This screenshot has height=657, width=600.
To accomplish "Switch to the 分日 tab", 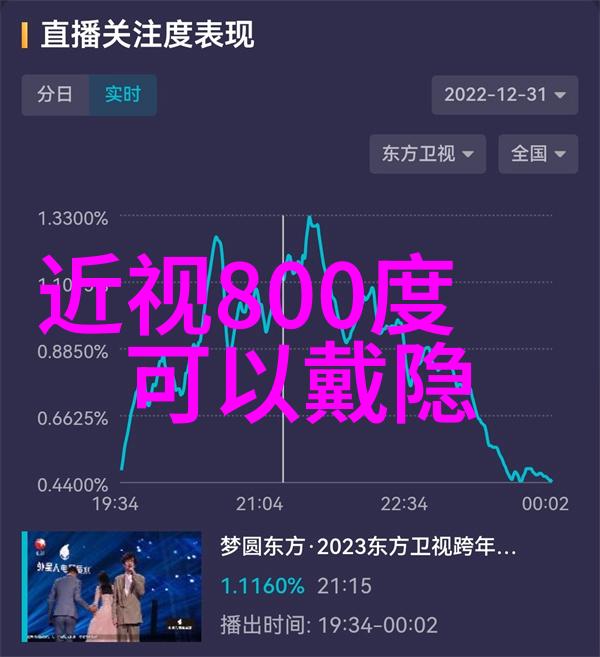I will [56, 95].
